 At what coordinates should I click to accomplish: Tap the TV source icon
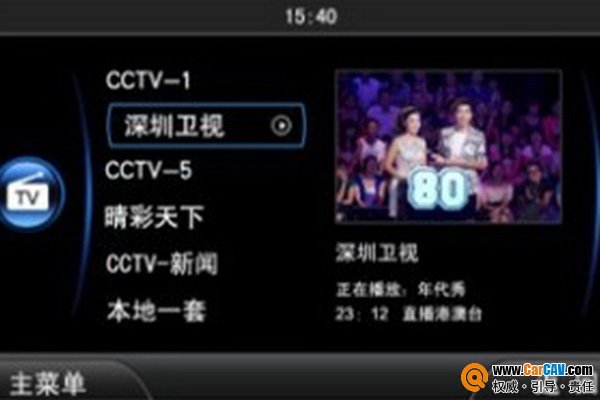[32, 192]
